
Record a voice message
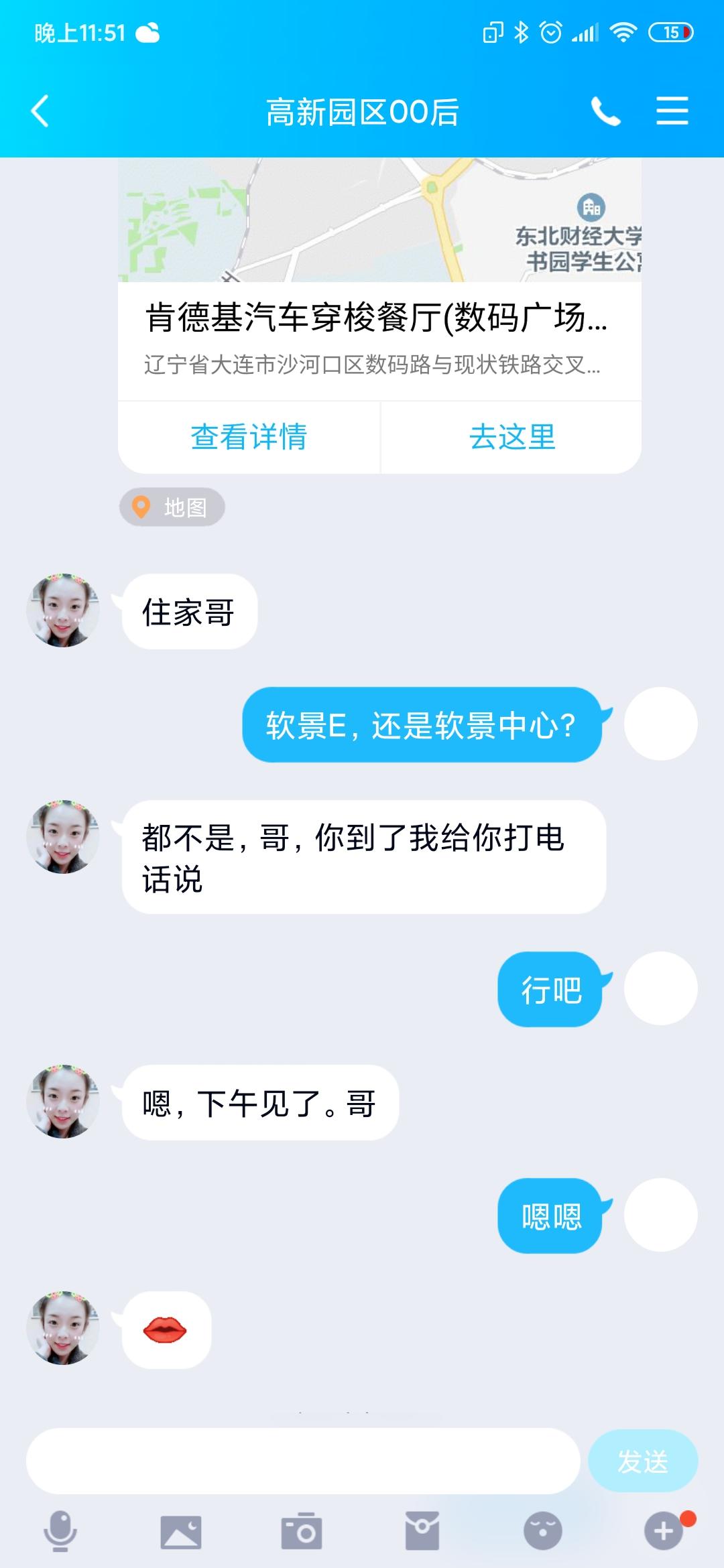[x=60, y=1531]
